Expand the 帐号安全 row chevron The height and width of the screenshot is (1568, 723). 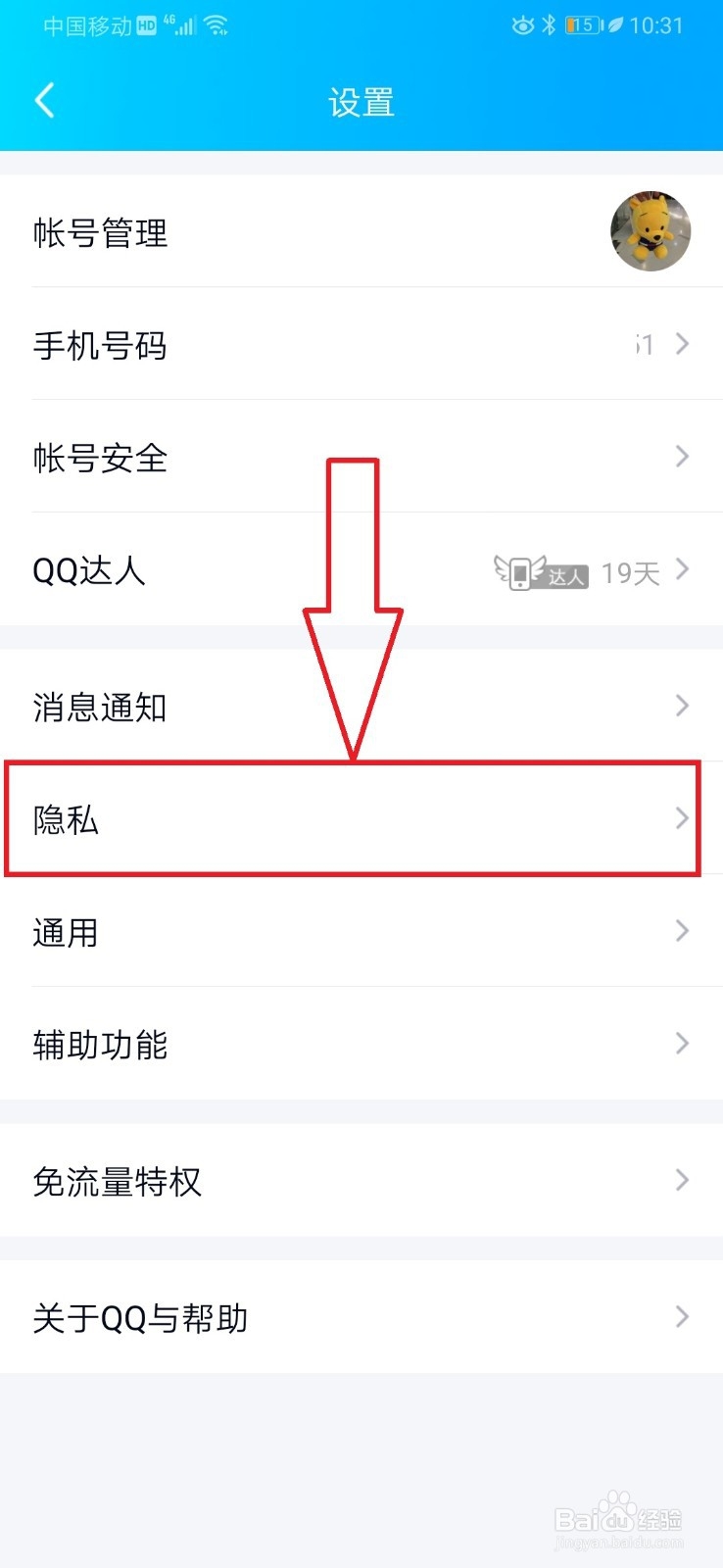(683, 457)
